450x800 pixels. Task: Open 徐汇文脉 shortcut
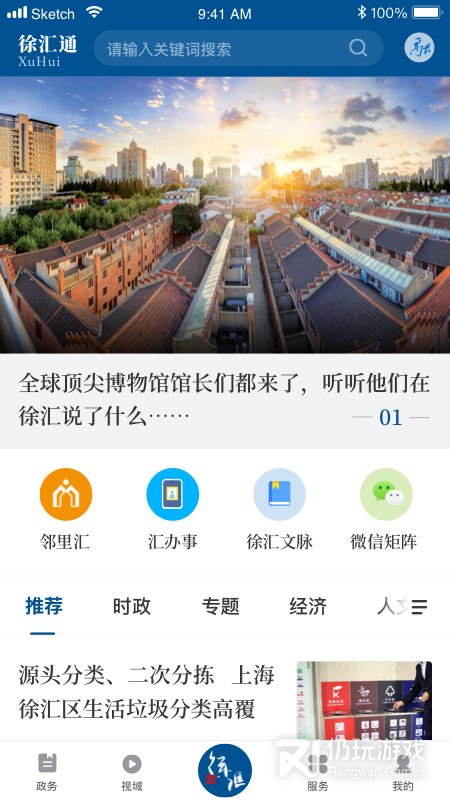[x=280, y=509]
